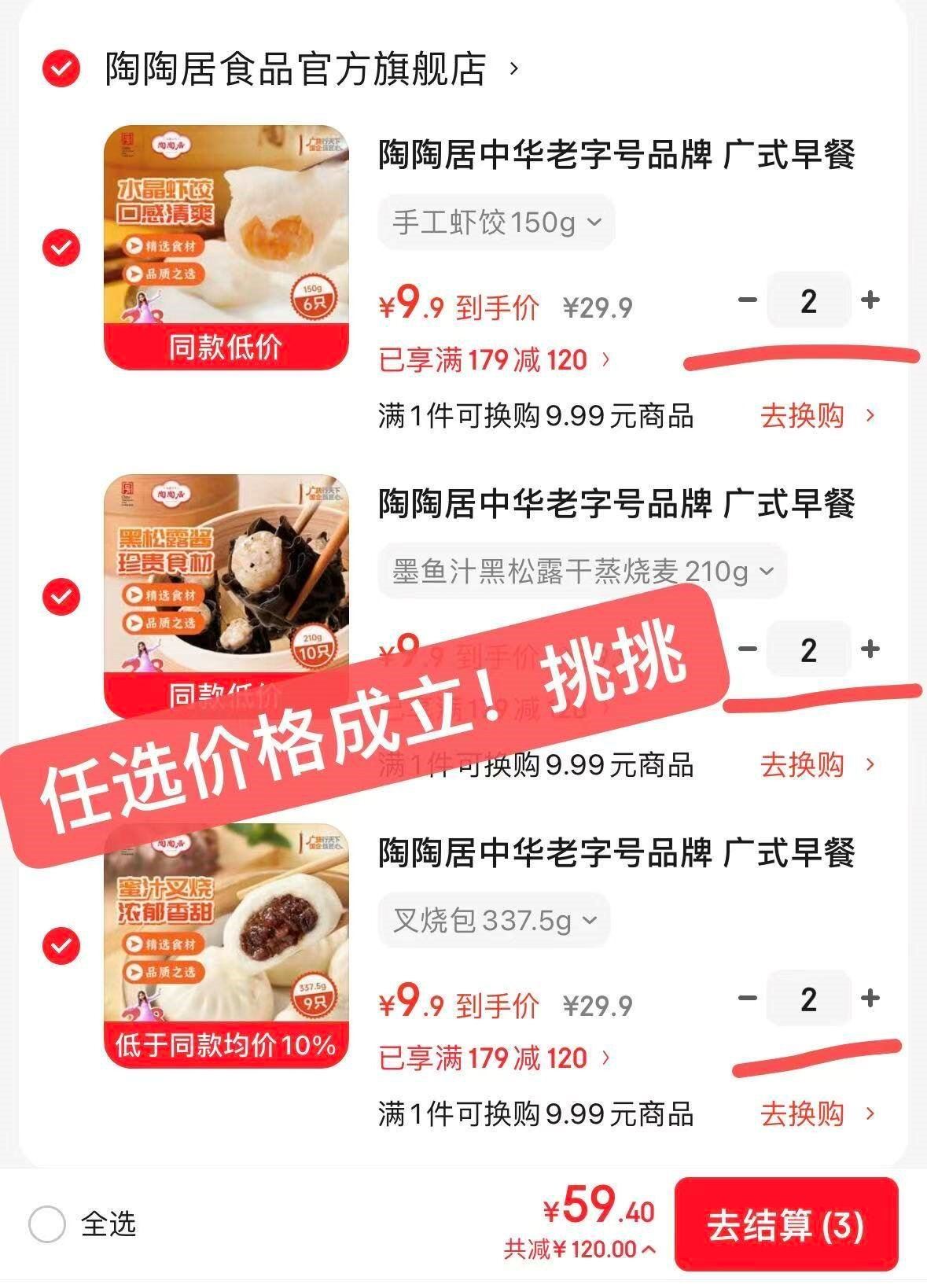Change the 叉烧包337.5g variant dropdown
The width and height of the screenshot is (927, 1288).
click(494, 920)
